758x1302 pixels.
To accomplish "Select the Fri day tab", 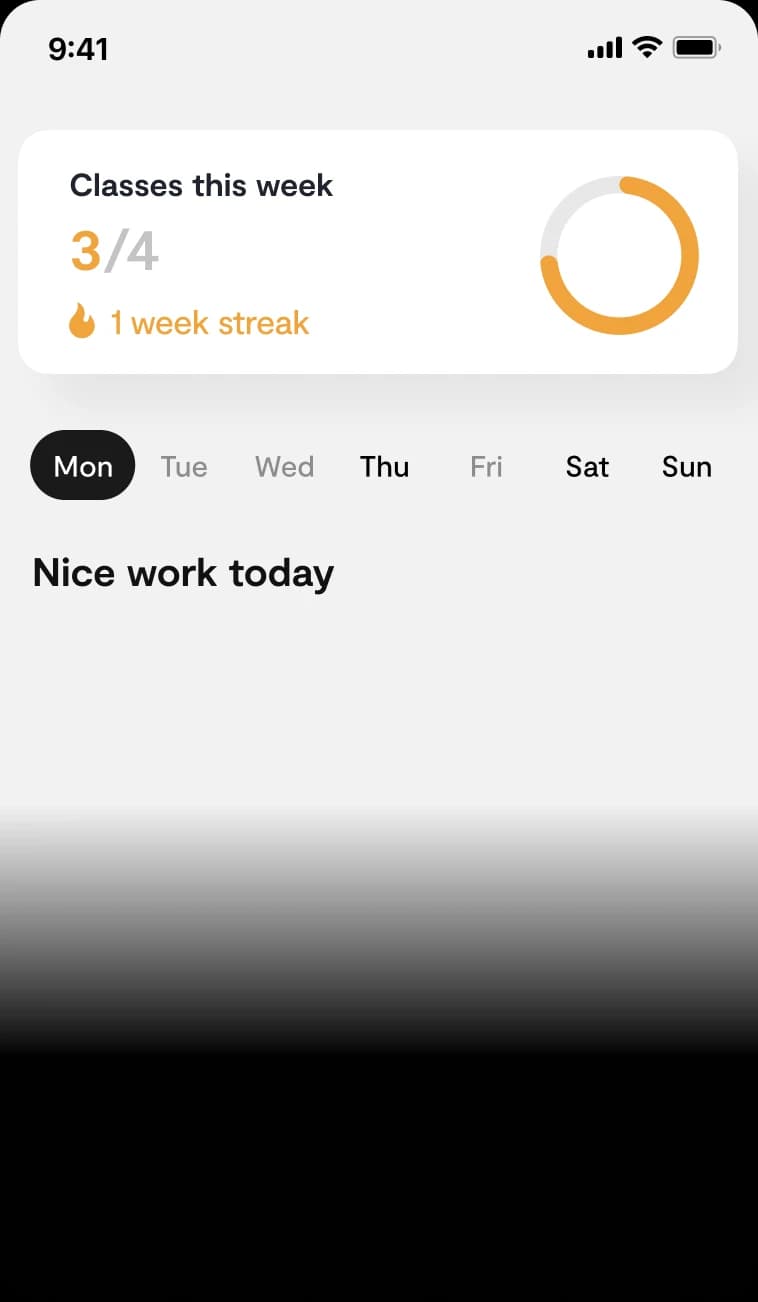I will click(486, 466).
